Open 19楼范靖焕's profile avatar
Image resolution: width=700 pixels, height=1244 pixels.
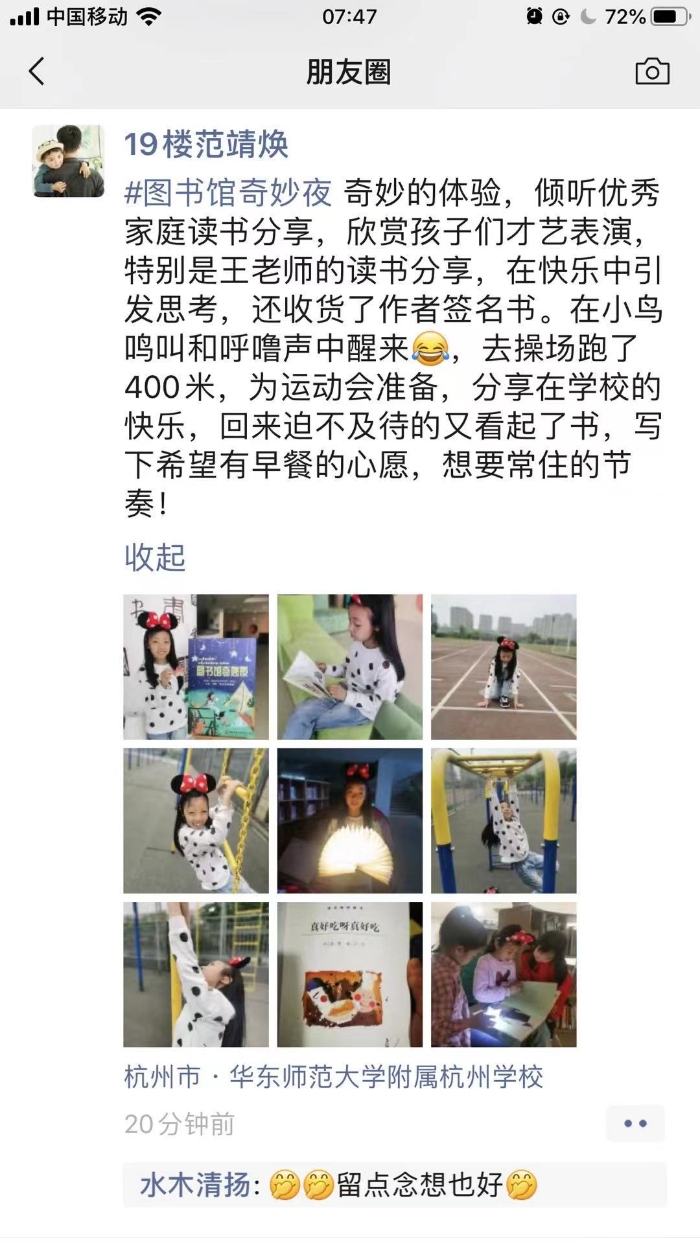[68, 161]
